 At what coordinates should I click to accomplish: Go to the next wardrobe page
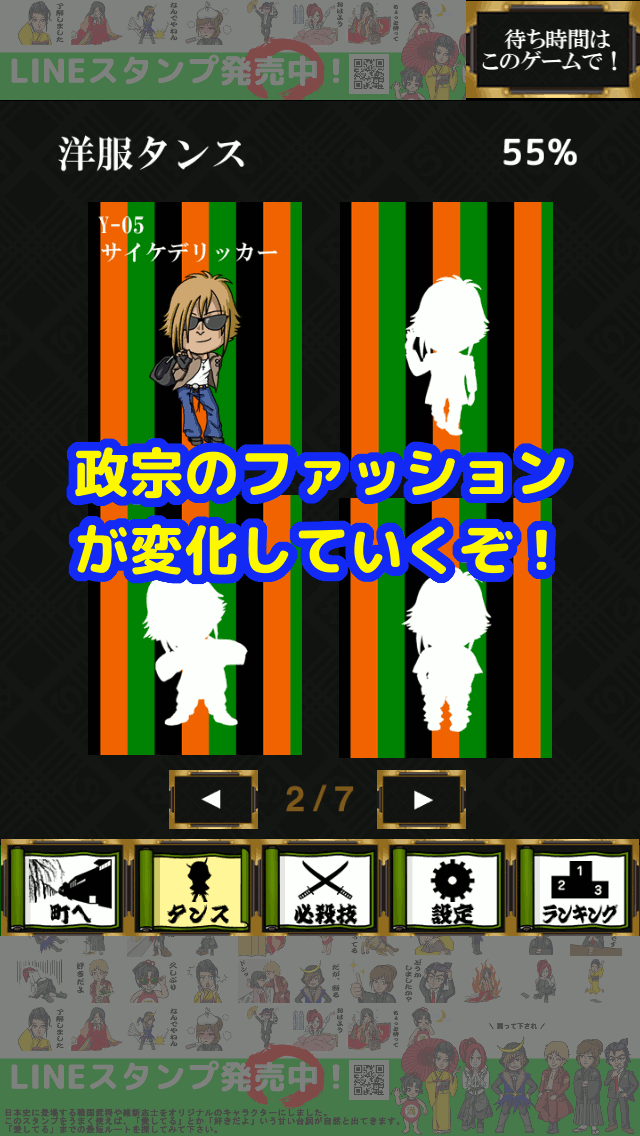tap(421, 799)
